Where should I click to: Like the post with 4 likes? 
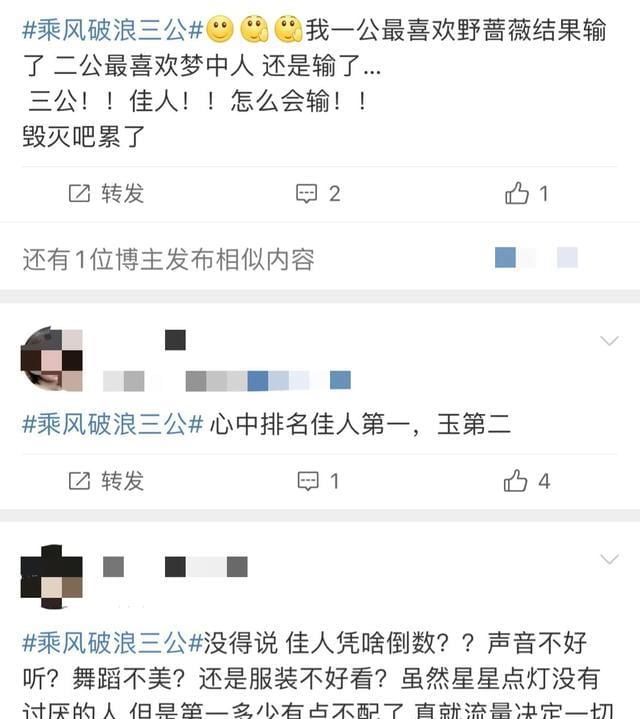[526, 481]
